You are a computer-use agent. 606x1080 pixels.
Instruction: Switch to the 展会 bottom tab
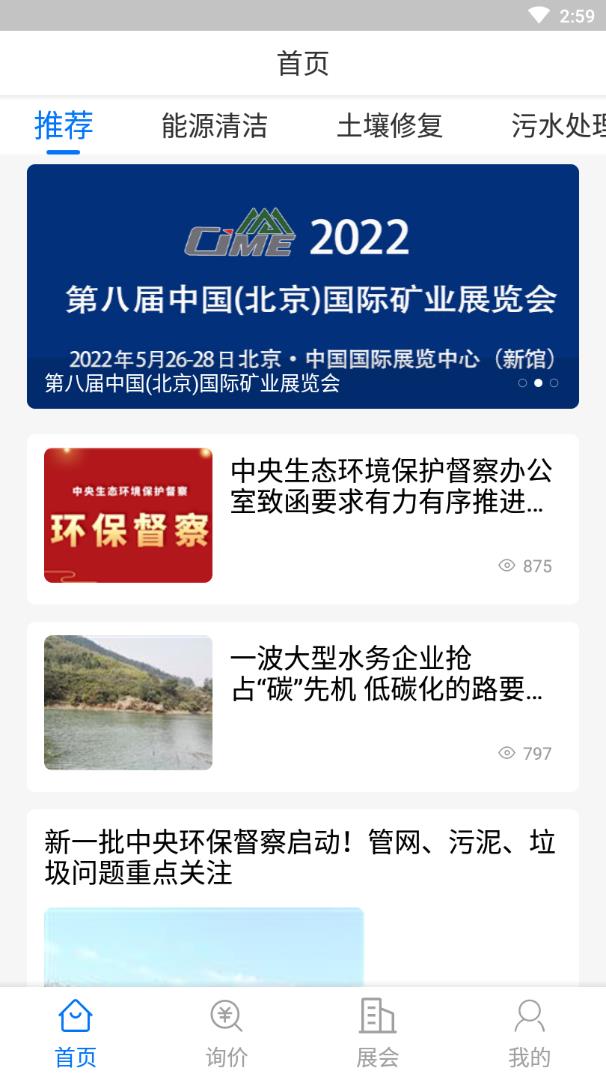click(378, 1033)
